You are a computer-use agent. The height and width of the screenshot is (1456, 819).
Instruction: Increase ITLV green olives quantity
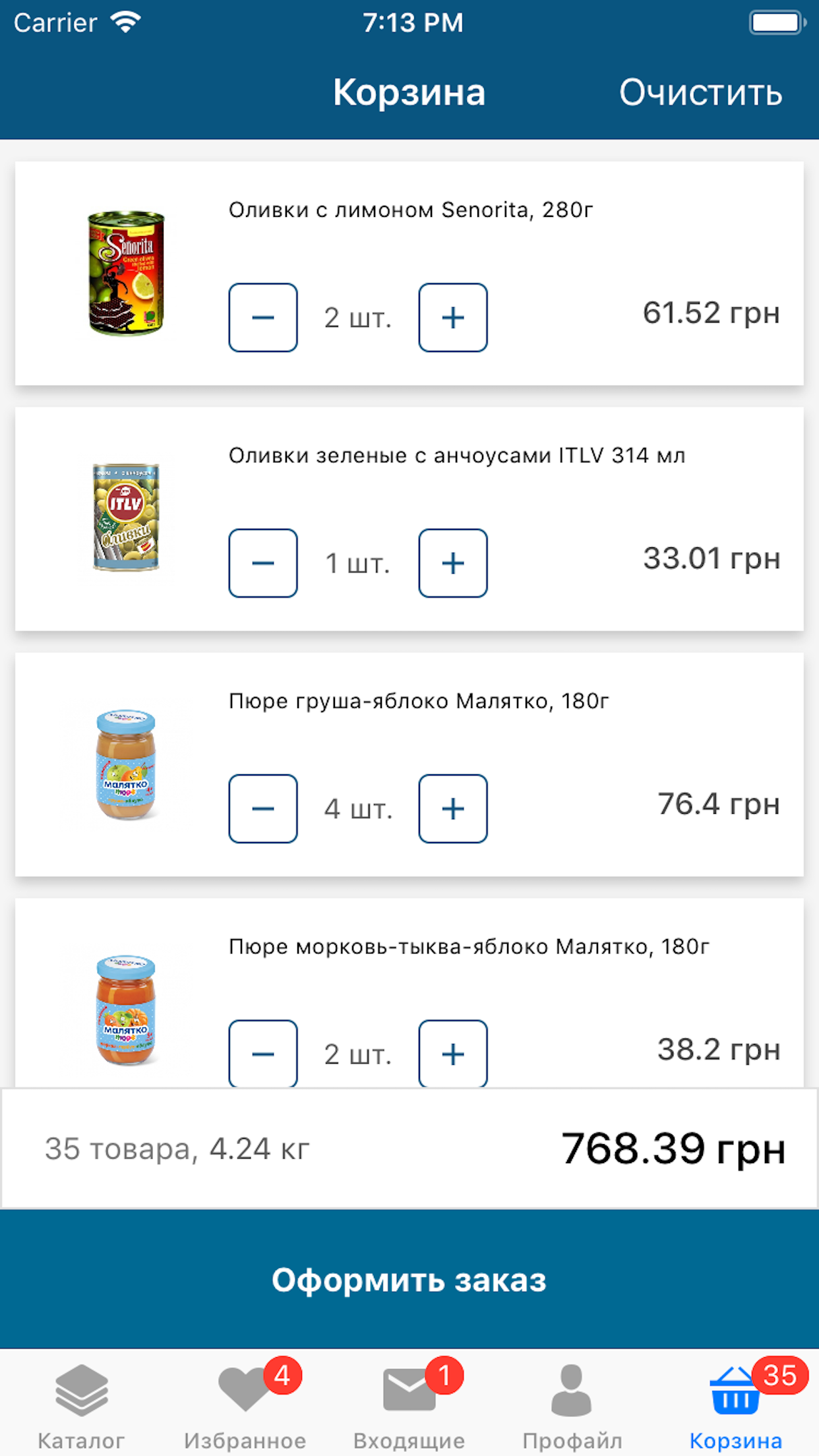(452, 564)
